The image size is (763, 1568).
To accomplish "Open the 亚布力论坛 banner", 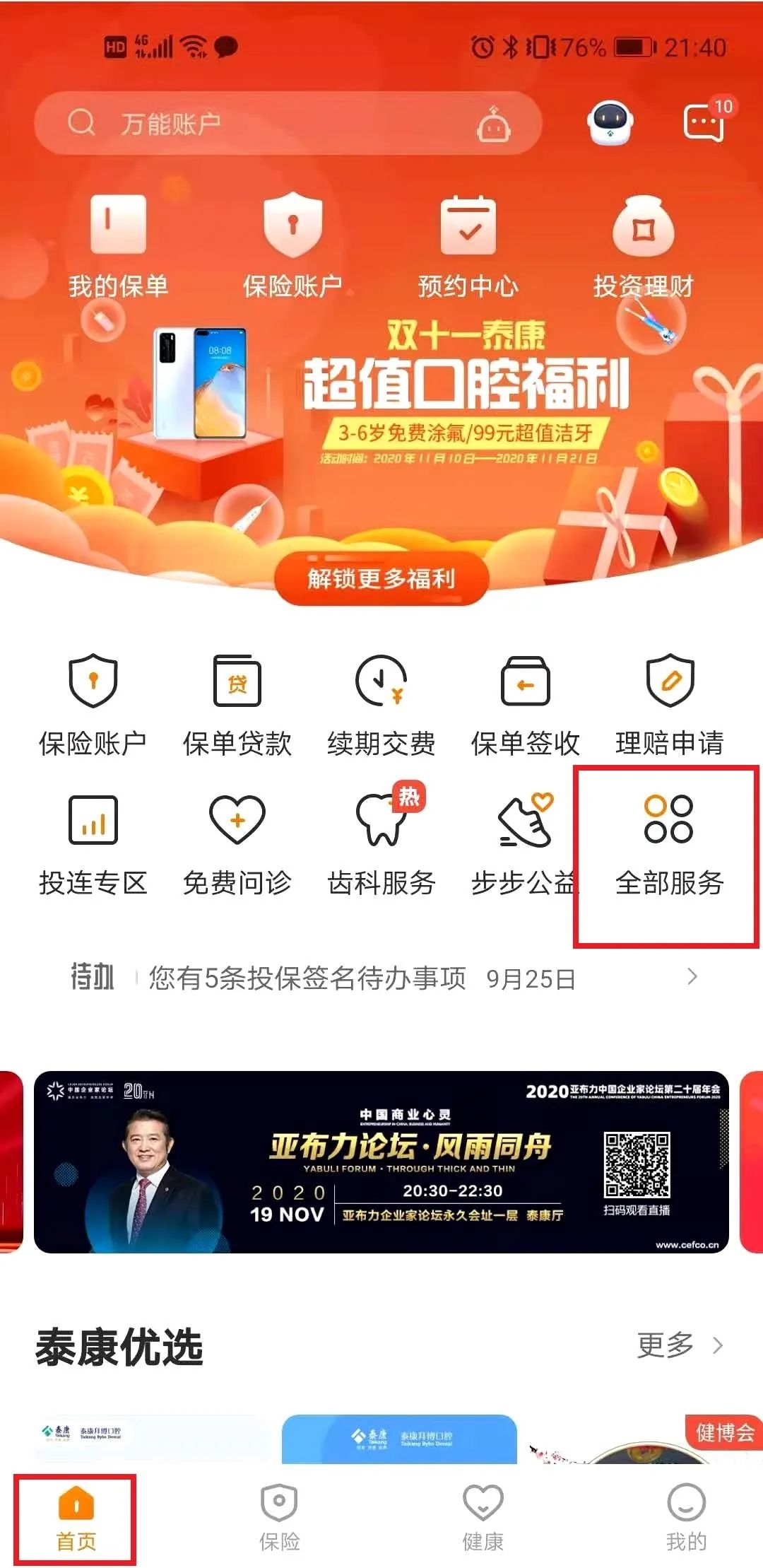I will [x=381, y=1163].
